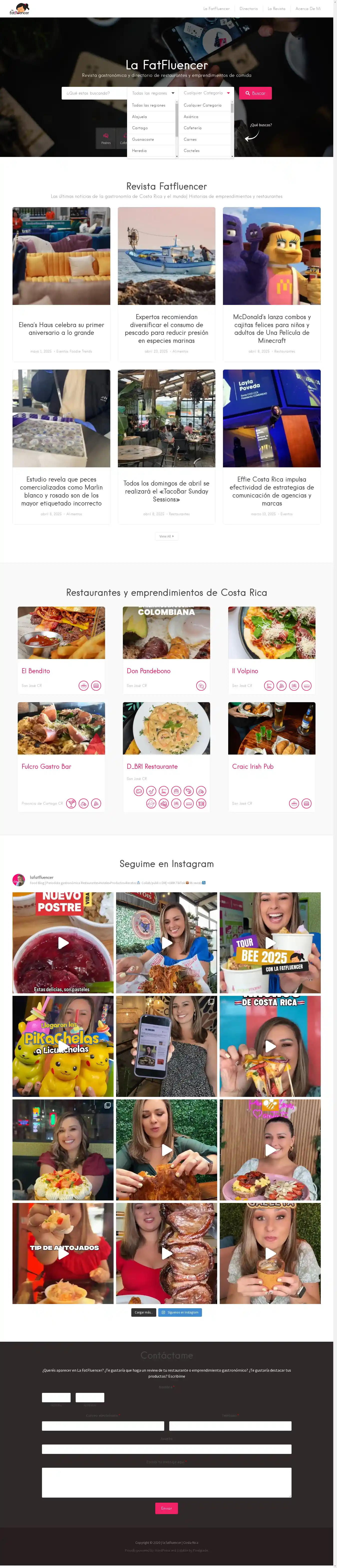Viewport: 337px width, 1568px height.
Task: Read the McDonald's Minecraft combos article
Action: tap(272, 329)
